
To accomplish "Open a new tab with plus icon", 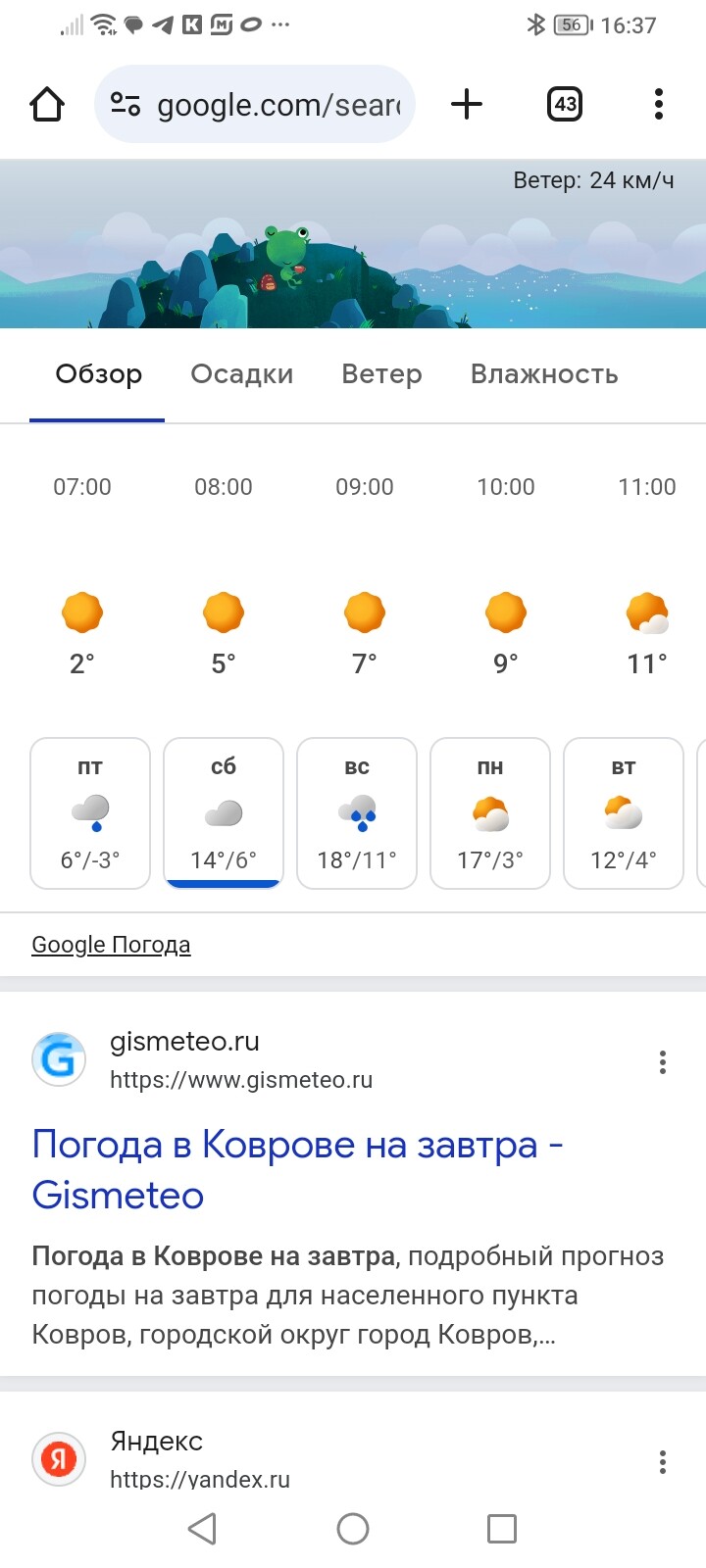I will (x=467, y=104).
